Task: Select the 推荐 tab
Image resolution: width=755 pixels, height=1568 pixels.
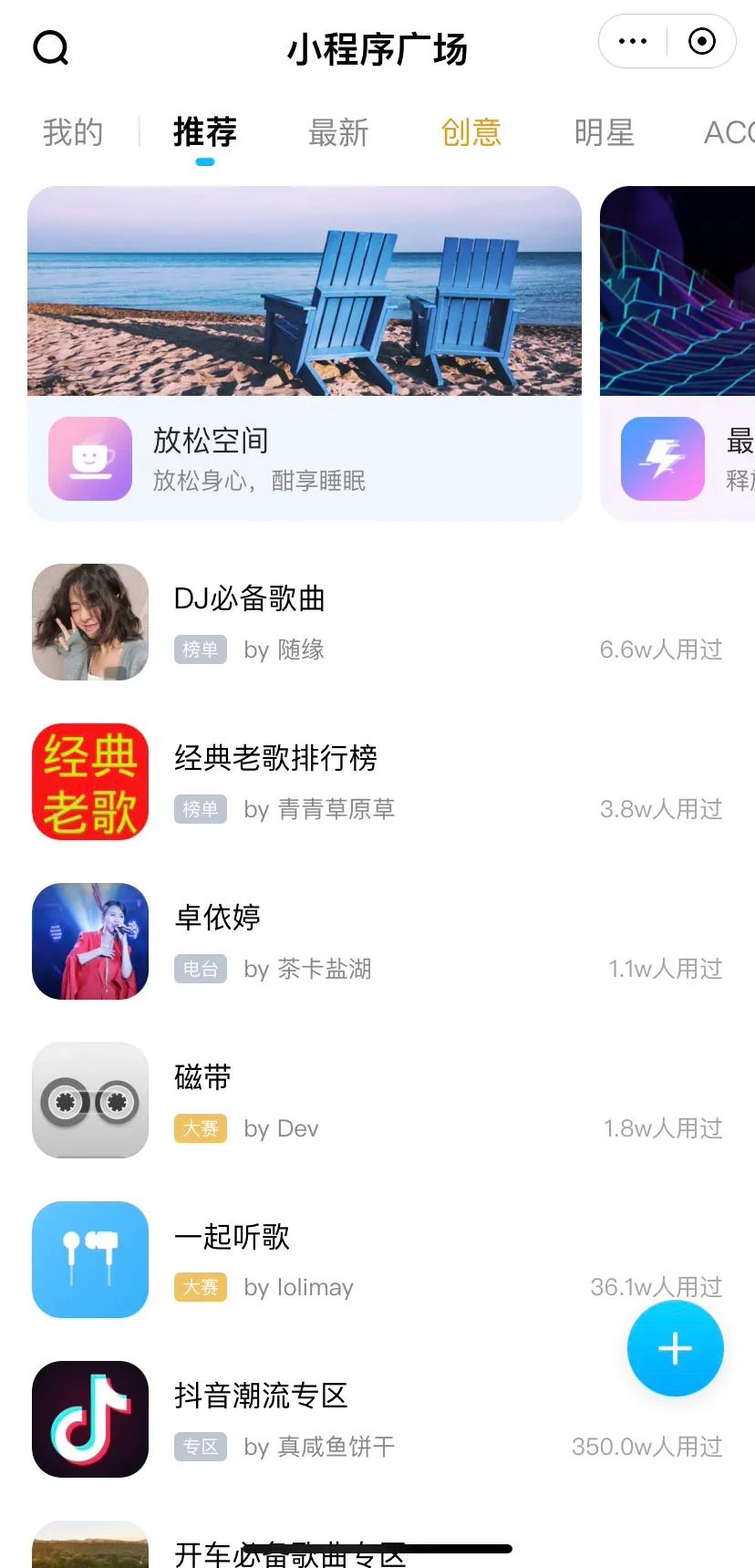Action: point(205,133)
